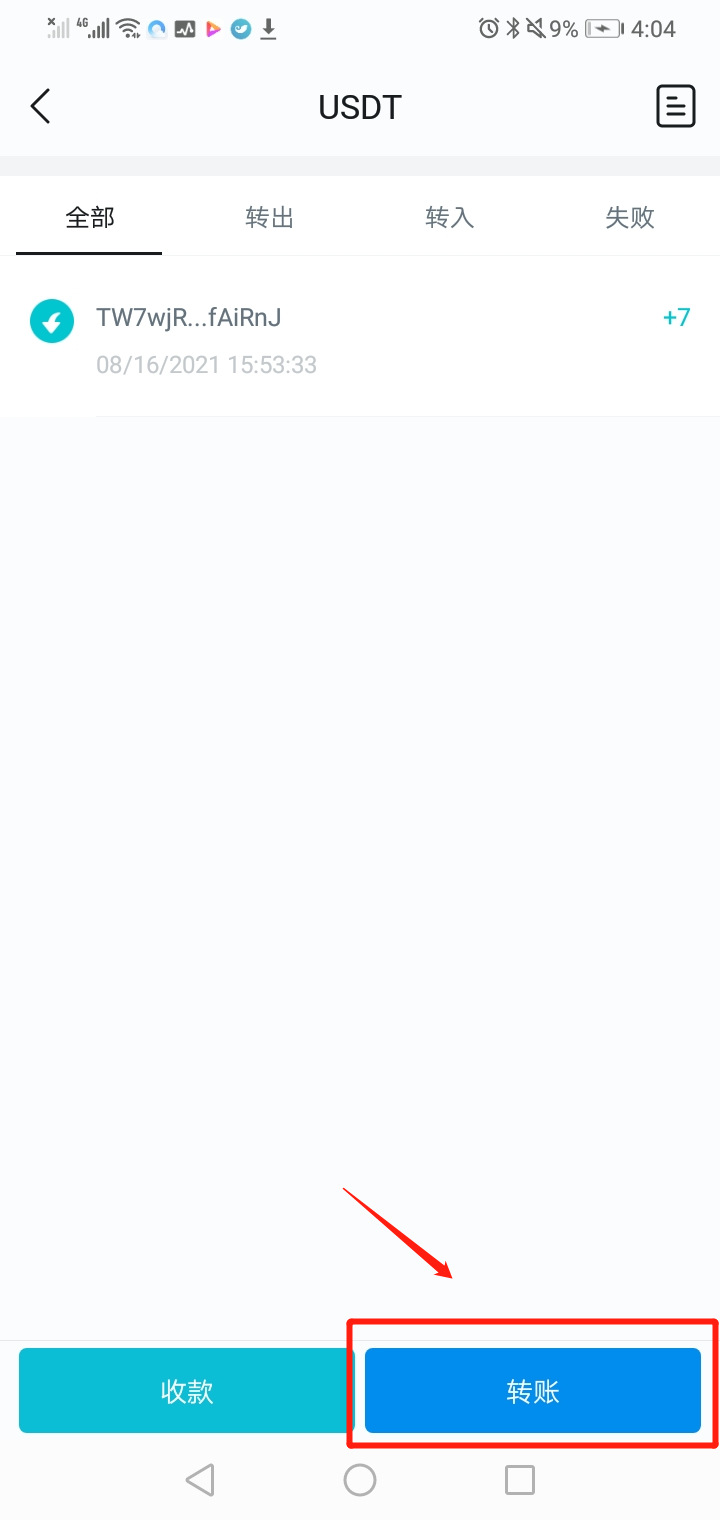Open the TW7wjR...fAiRnJ transaction record
720x1520 pixels.
(360, 337)
